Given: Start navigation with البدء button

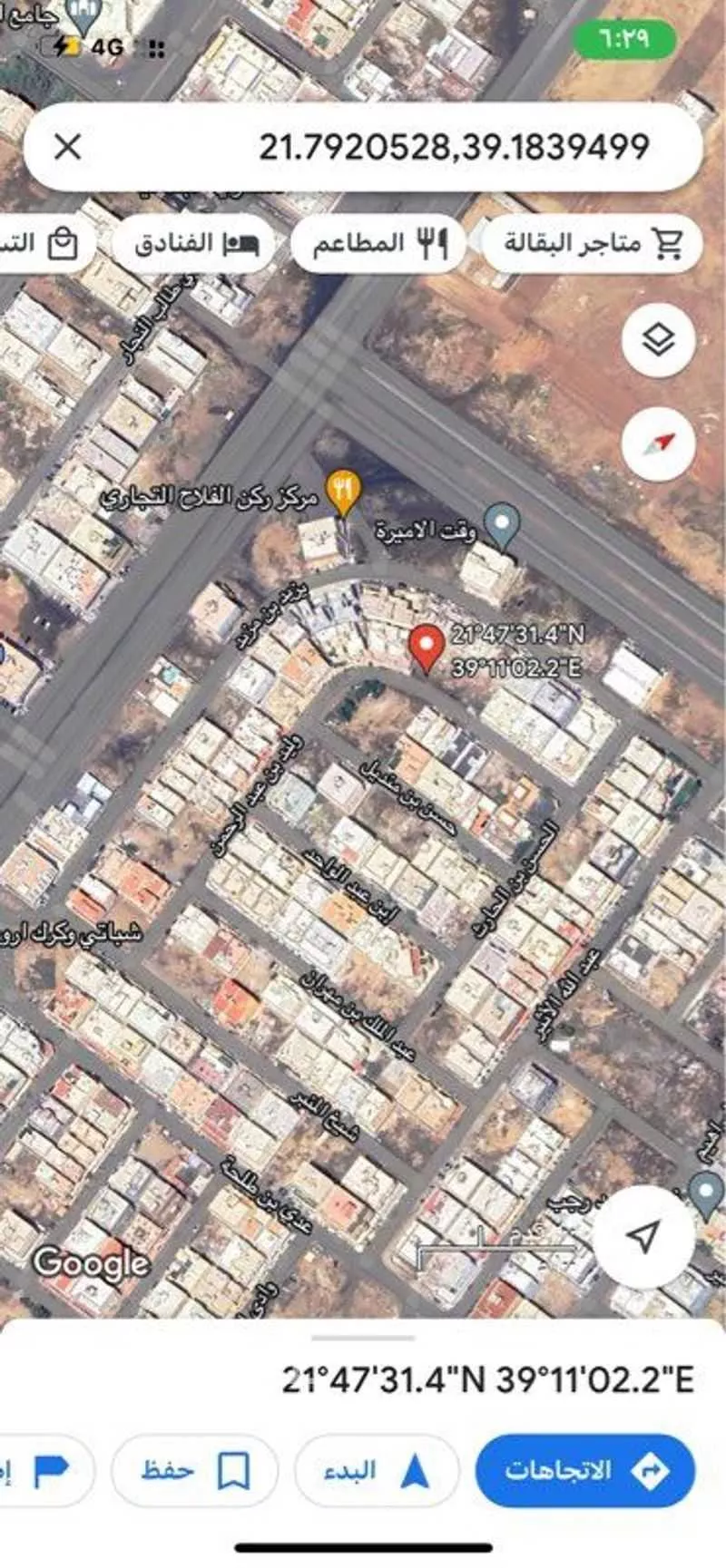Looking at the screenshot, I should point(376,1470).
